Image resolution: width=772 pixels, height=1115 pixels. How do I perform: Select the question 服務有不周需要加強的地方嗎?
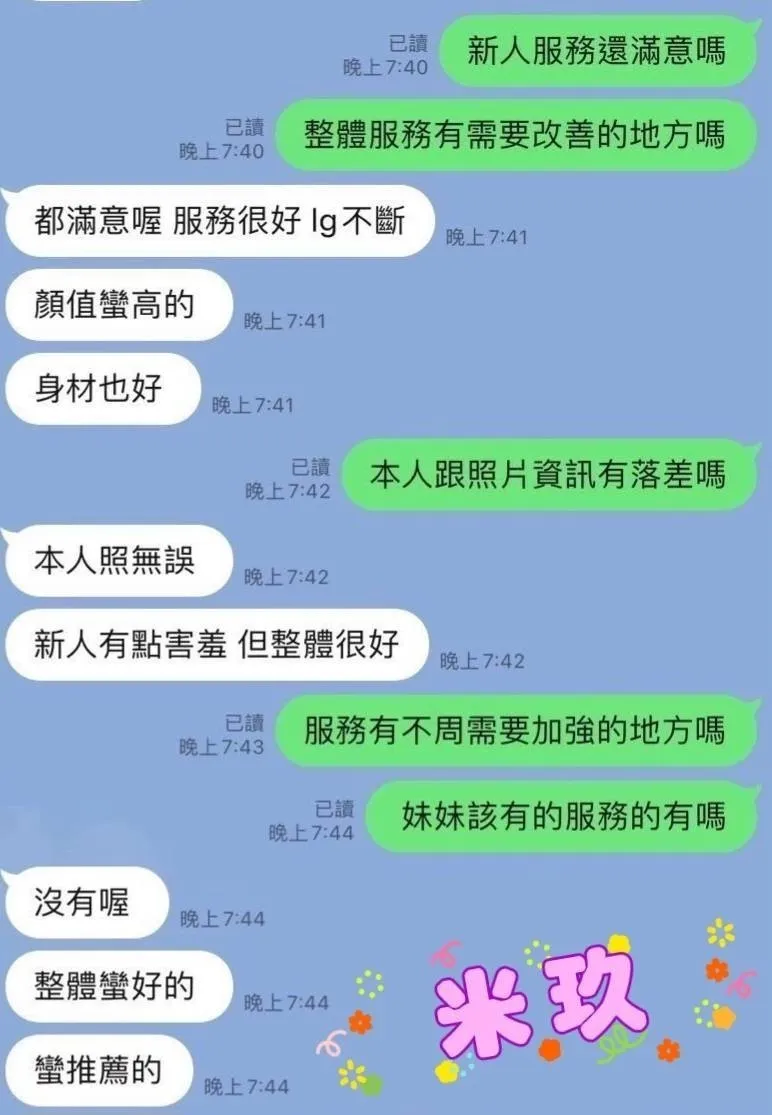point(517,732)
